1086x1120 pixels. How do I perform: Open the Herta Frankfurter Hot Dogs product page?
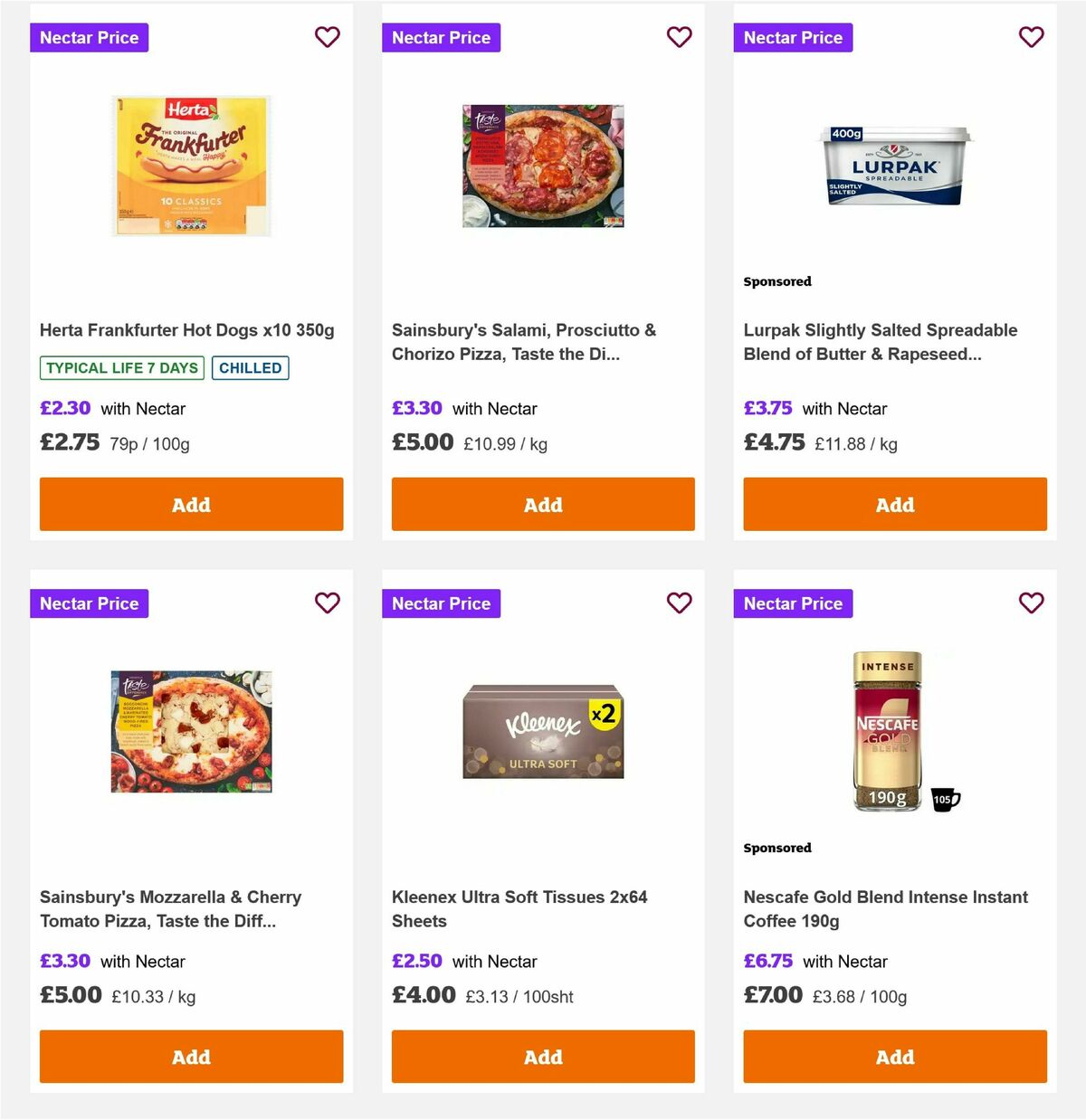click(187, 330)
